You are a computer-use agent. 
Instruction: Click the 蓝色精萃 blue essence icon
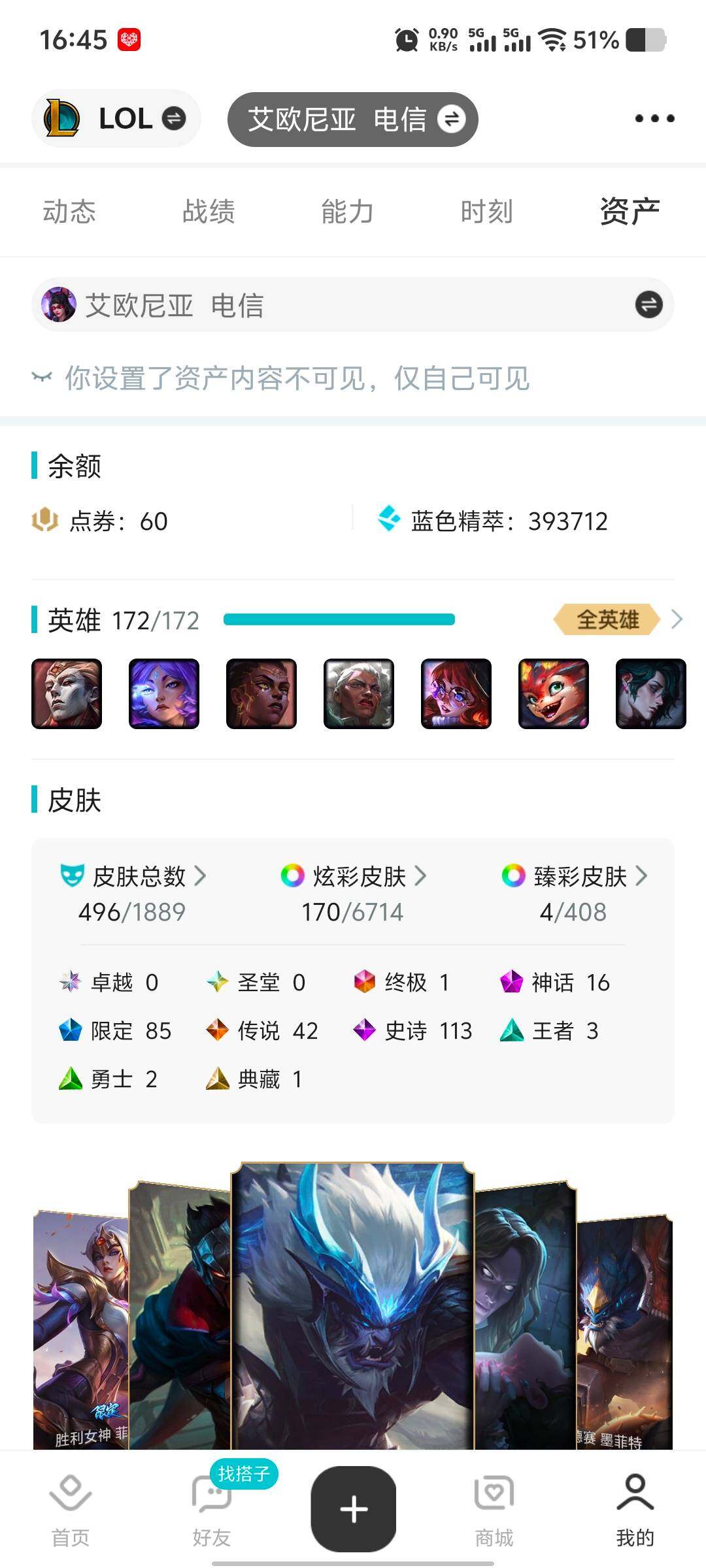pos(389,519)
